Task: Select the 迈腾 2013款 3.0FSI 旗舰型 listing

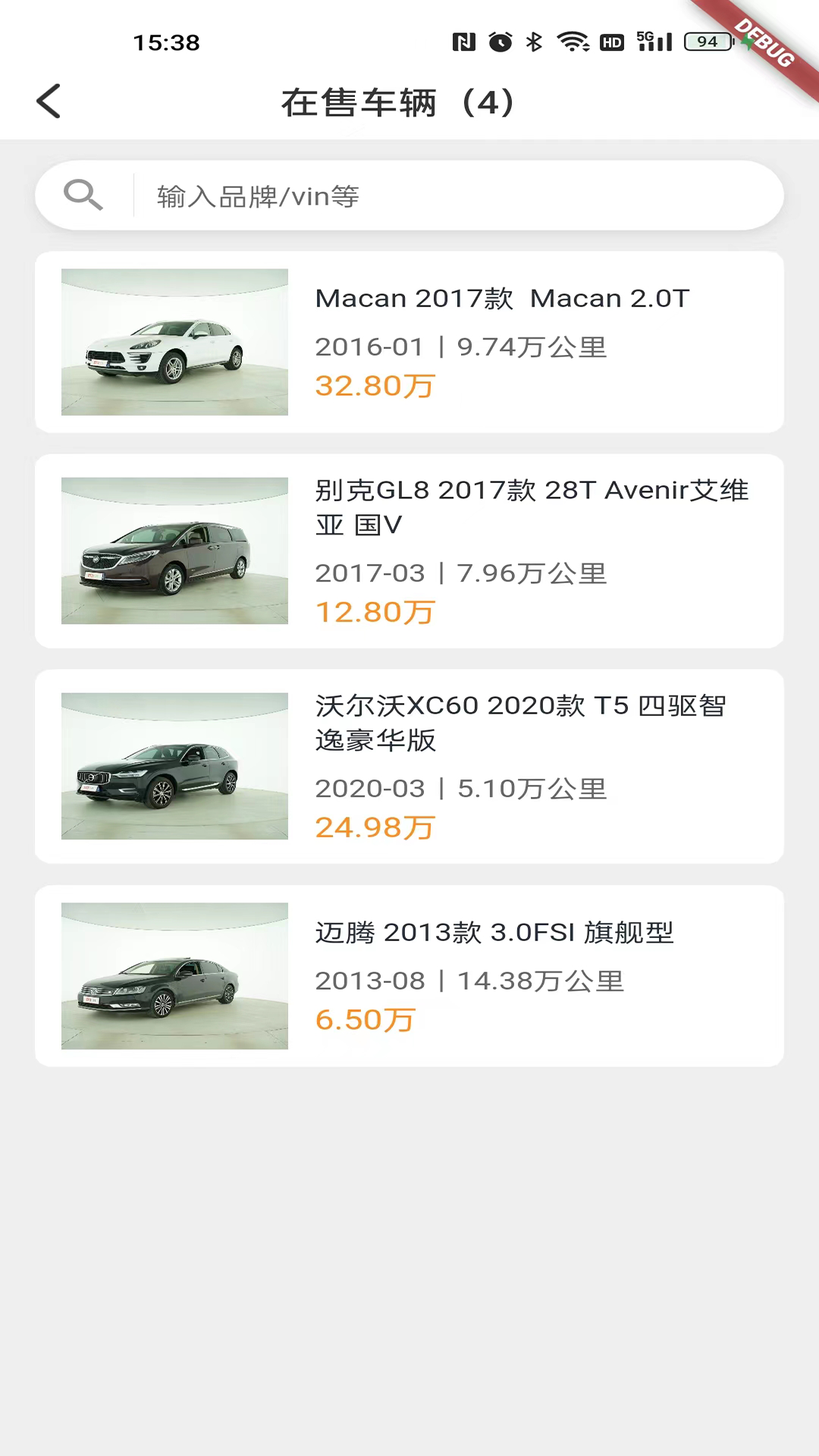Action: click(409, 976)
